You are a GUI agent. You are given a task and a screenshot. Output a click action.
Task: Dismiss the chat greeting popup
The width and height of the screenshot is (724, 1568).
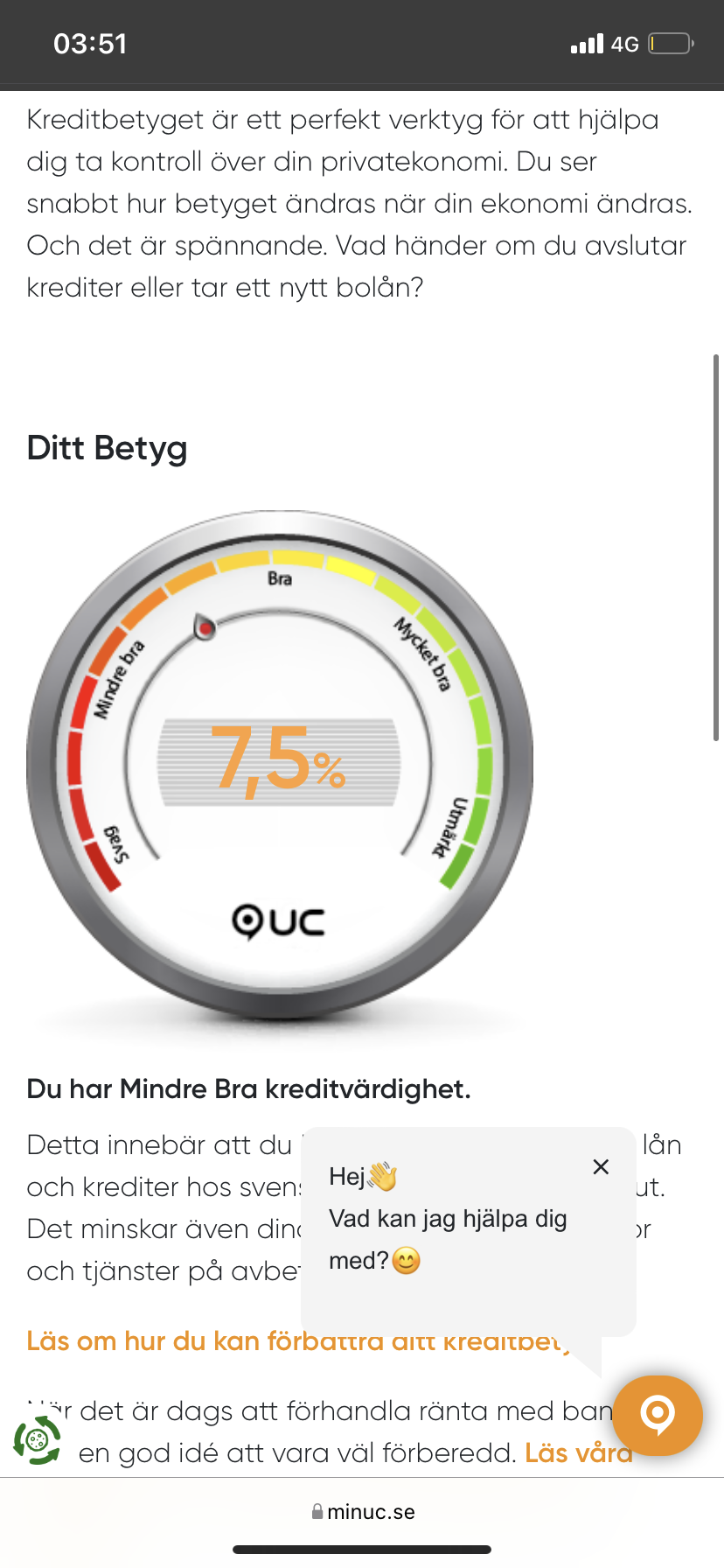tap(601, 1166)
